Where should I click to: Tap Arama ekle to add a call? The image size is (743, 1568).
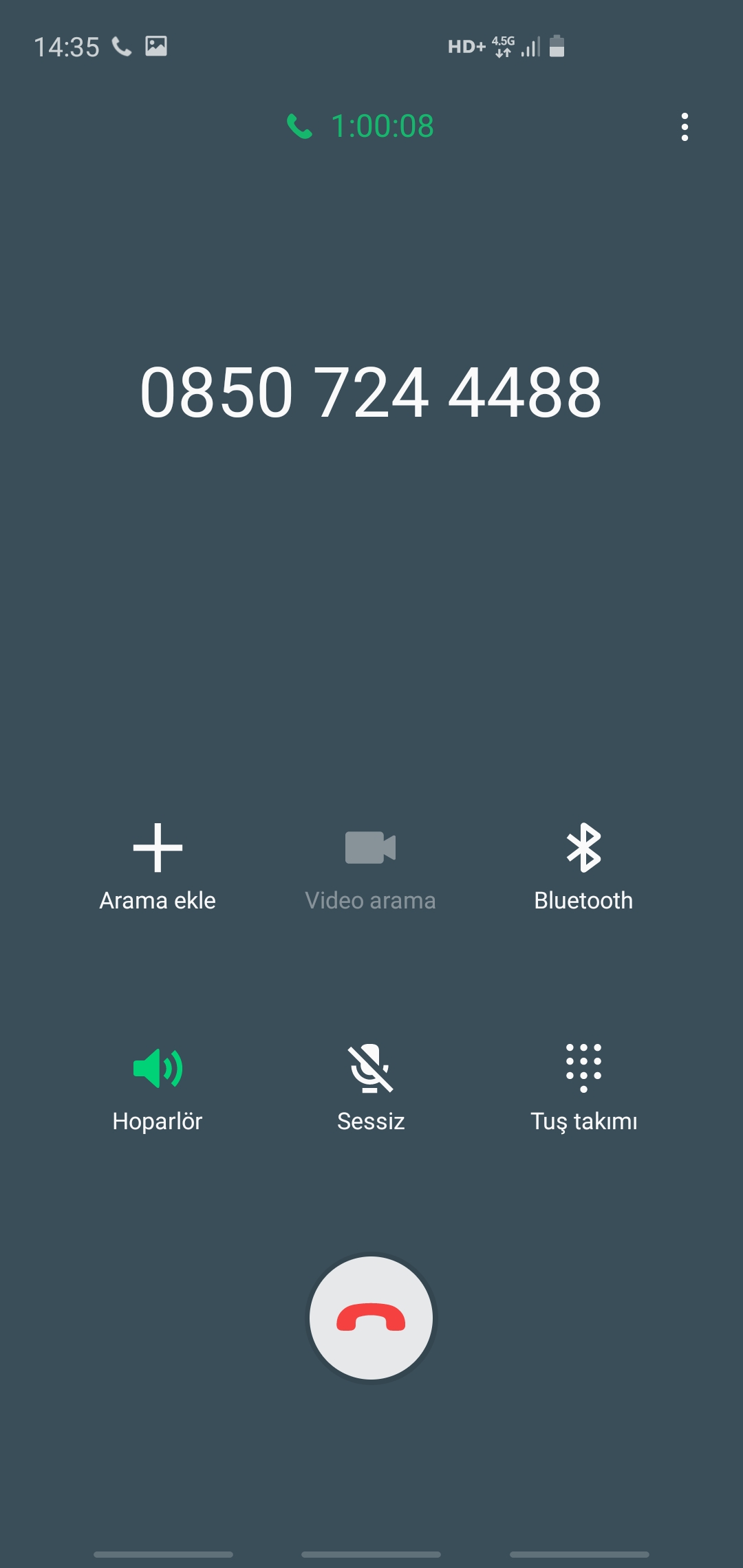click(158, 868)
